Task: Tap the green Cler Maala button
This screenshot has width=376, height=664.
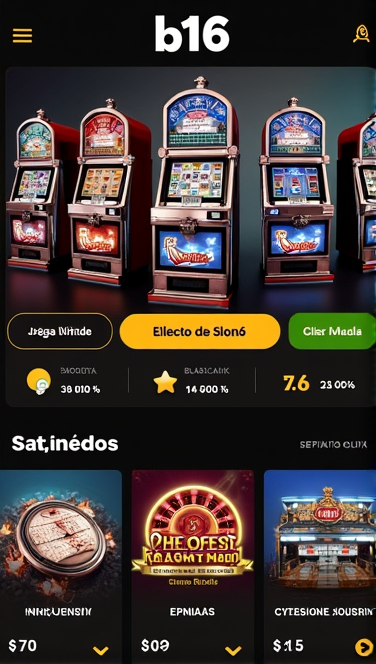Action: [x=332, y=331]
